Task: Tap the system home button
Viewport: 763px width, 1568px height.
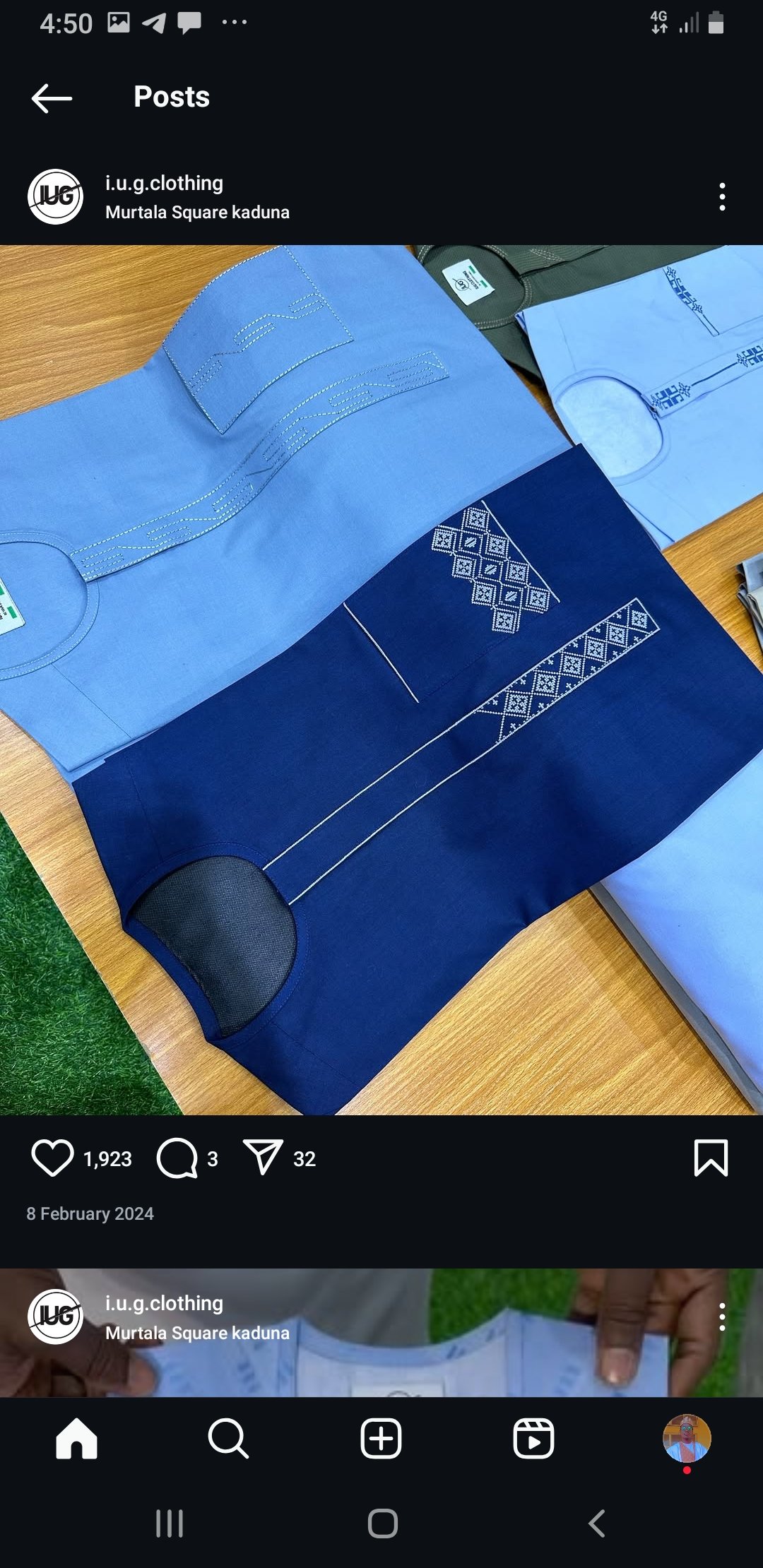Action: [x=382, y=1524]
